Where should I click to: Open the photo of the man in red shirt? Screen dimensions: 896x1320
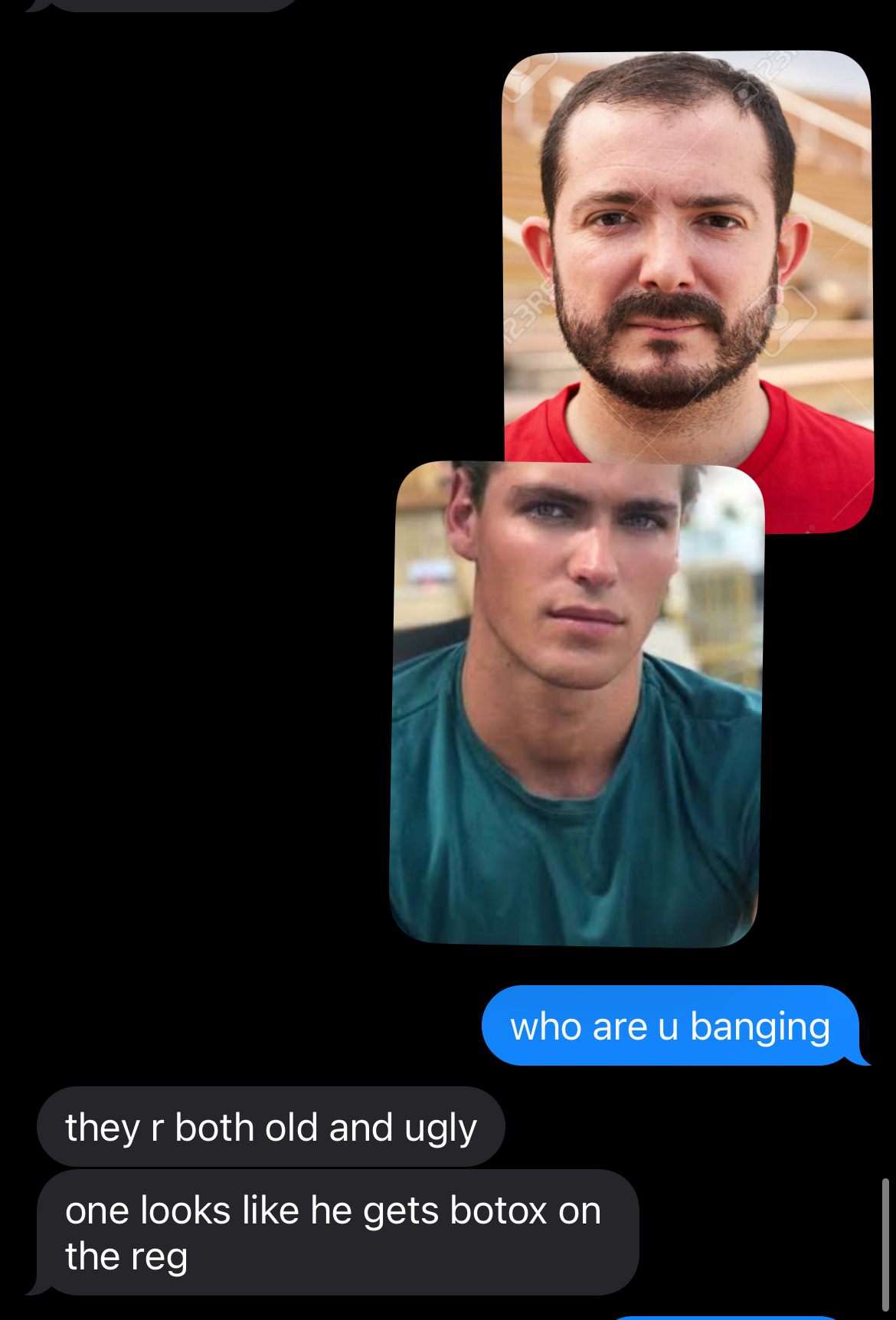(x=687, y=253)
